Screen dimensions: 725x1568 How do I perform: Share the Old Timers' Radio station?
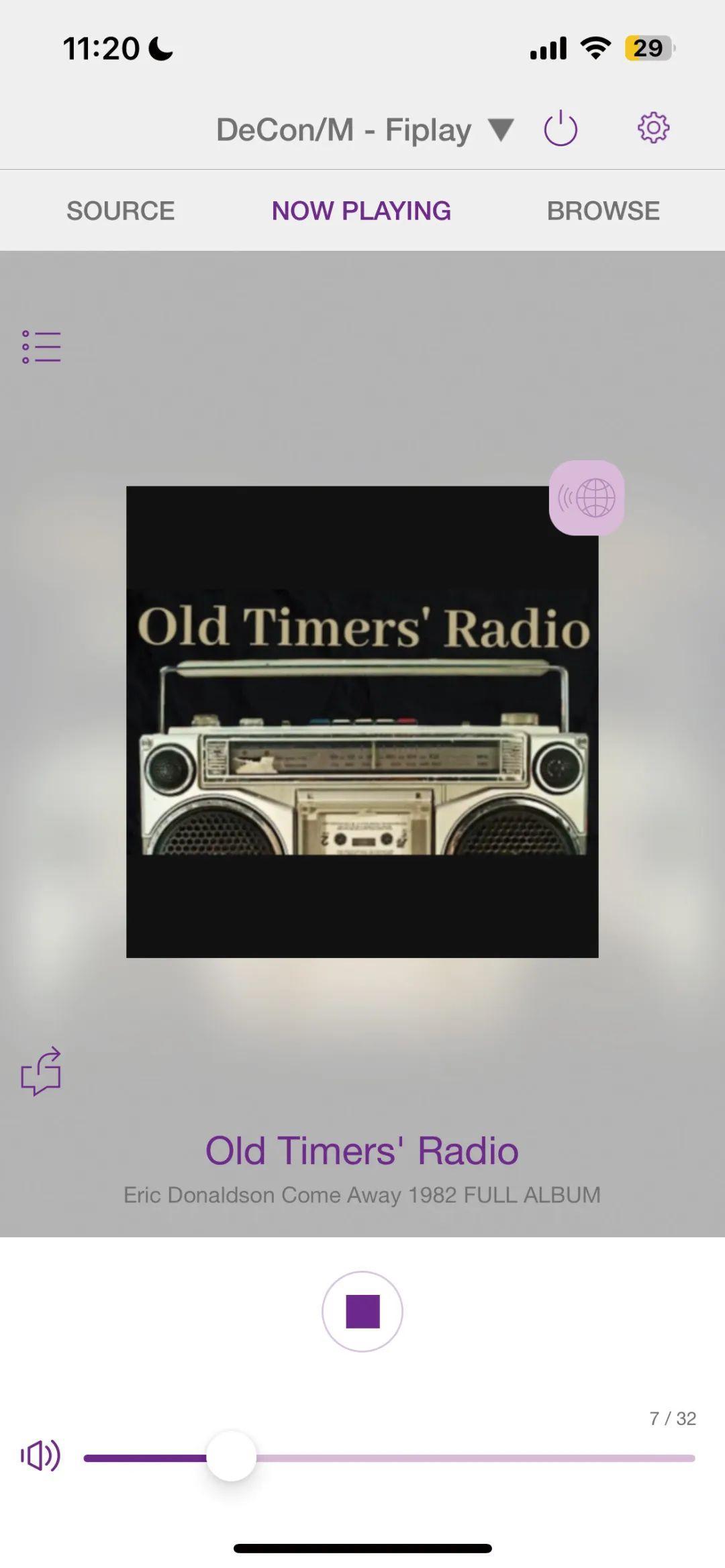pos(41,1072)
